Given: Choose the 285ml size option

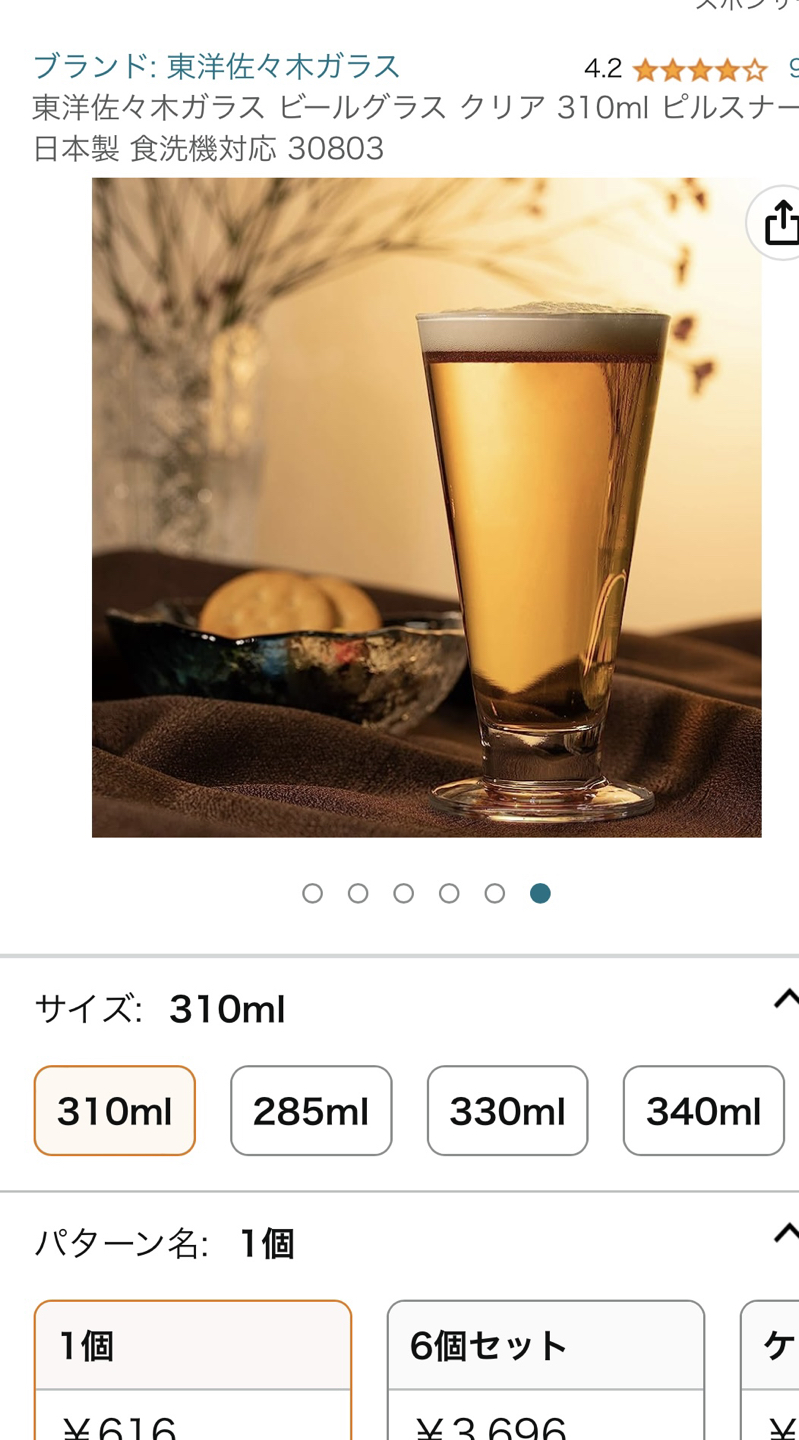Looking at the screenshot, I should click(311, 1110).
